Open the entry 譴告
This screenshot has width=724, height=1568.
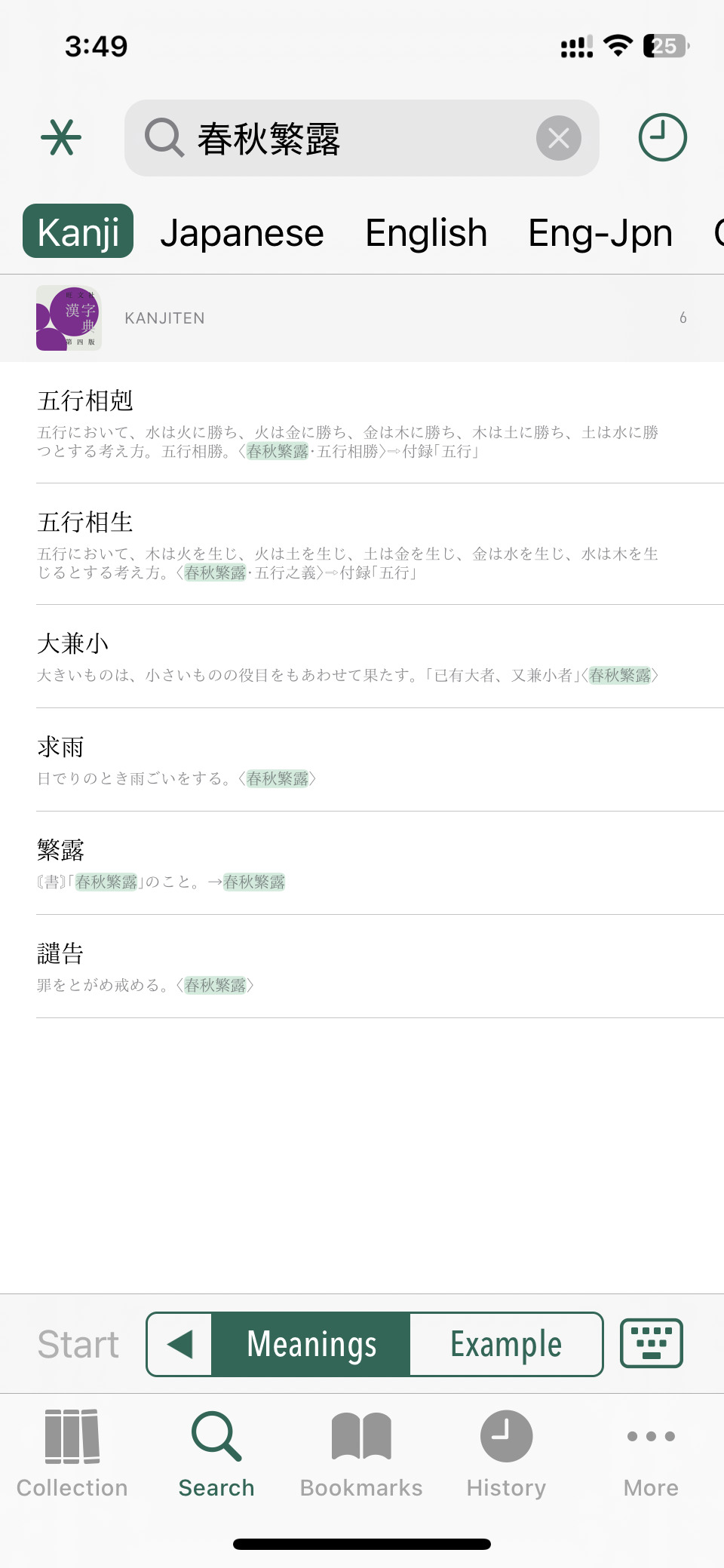pyautogui.click(x=362, y=967)
